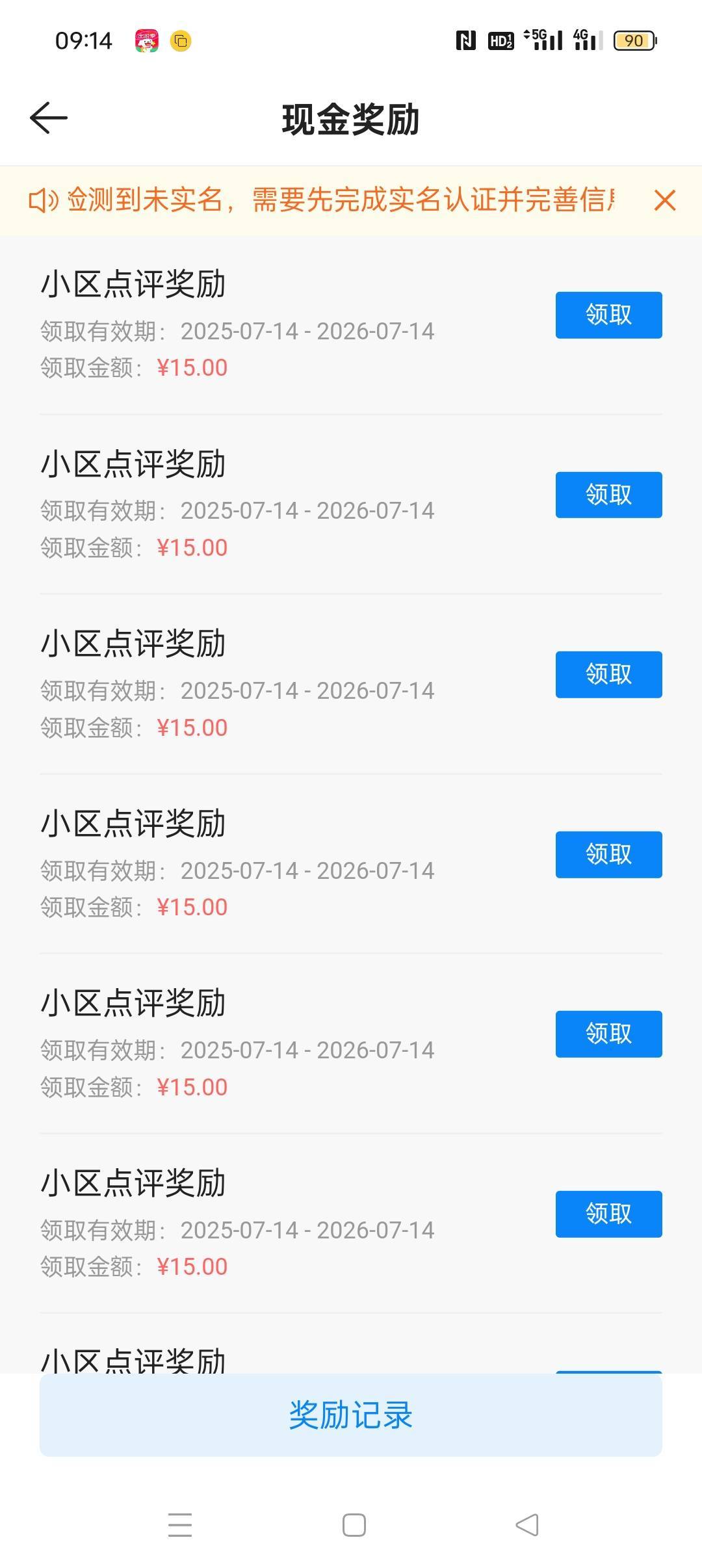
Task: Go back from the 现金奖励 page
Action: pos(49,118)
